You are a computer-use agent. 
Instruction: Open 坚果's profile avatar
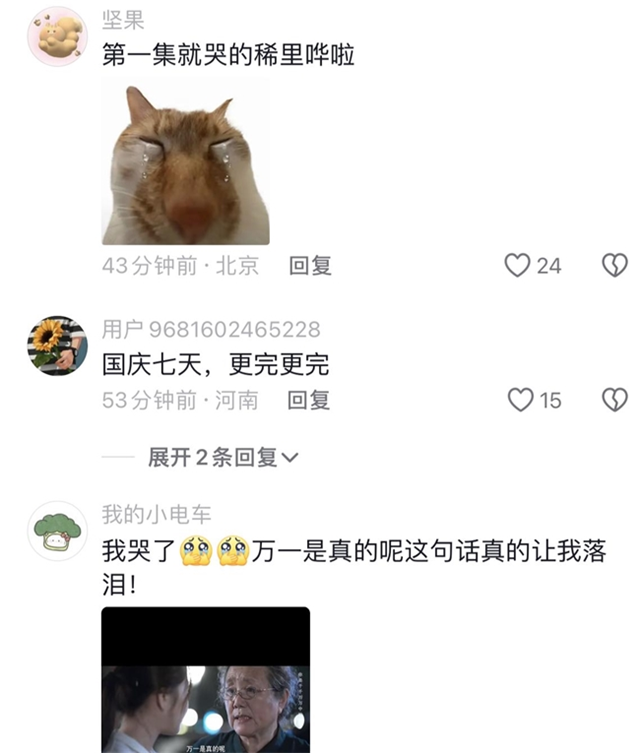[x=57, y=37]
